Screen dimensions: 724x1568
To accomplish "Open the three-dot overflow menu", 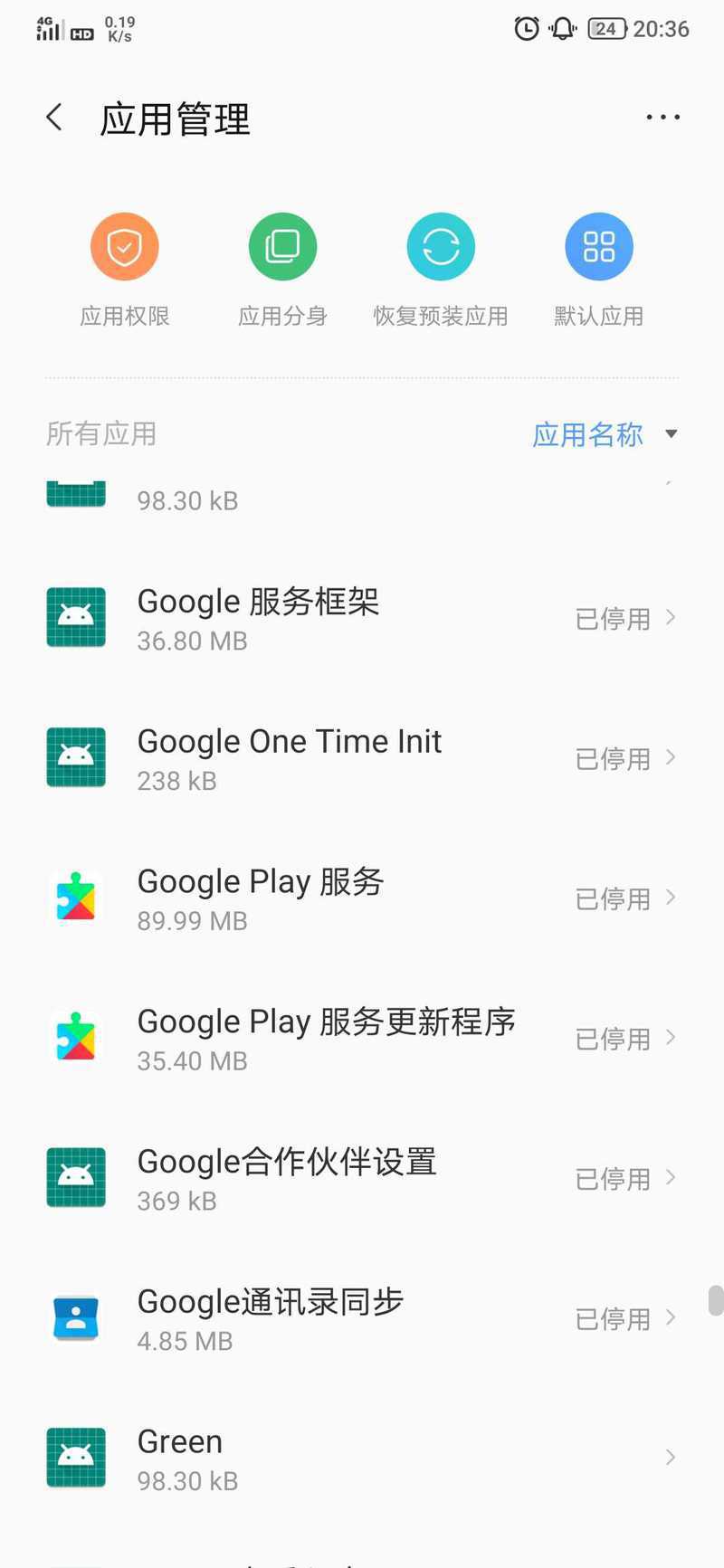I will (x=662, y=118).
